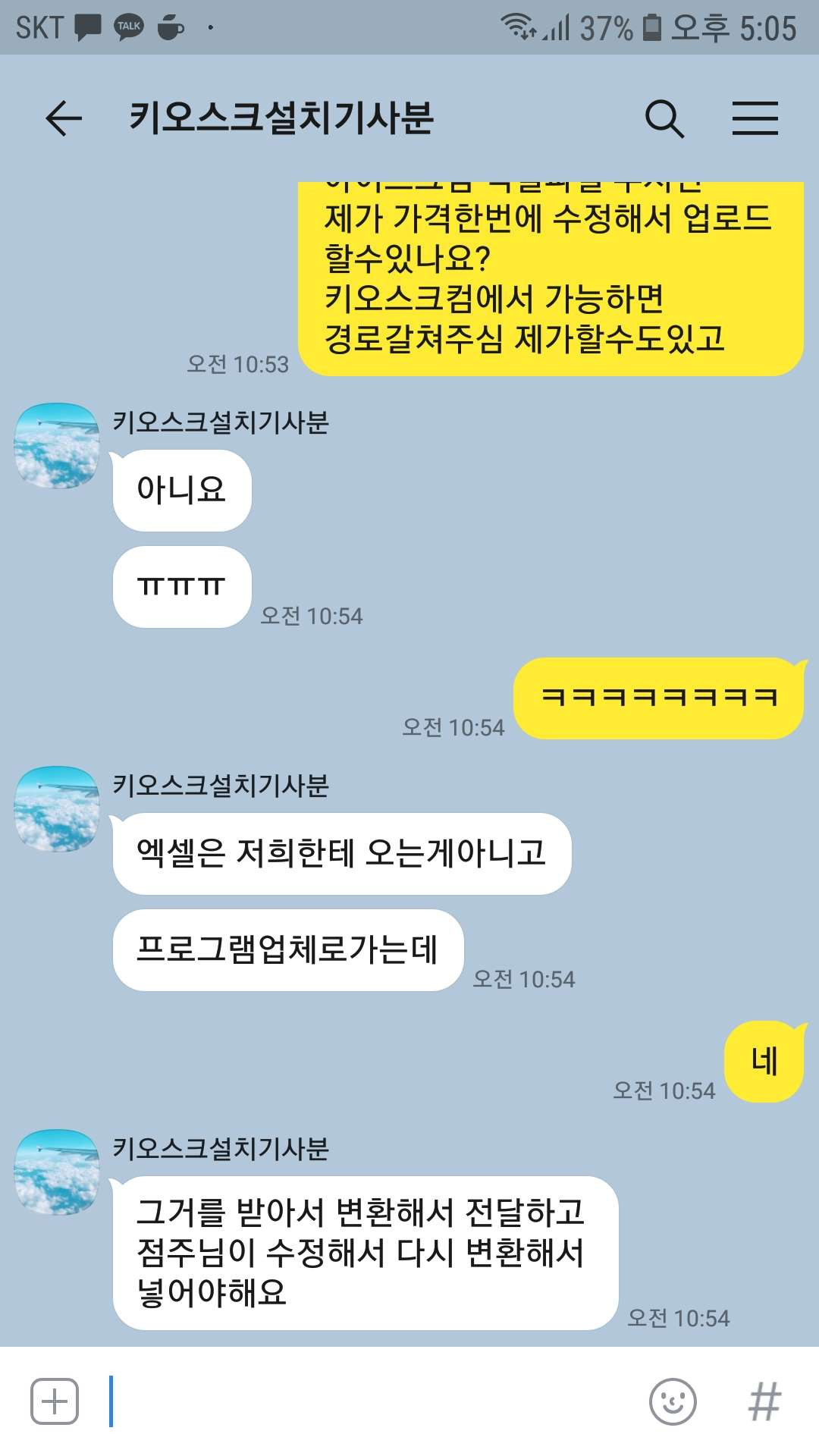This screenshot has height=1456, width=819.
Task: Tap the message text input field
Action: click(x=372, y=1401)
